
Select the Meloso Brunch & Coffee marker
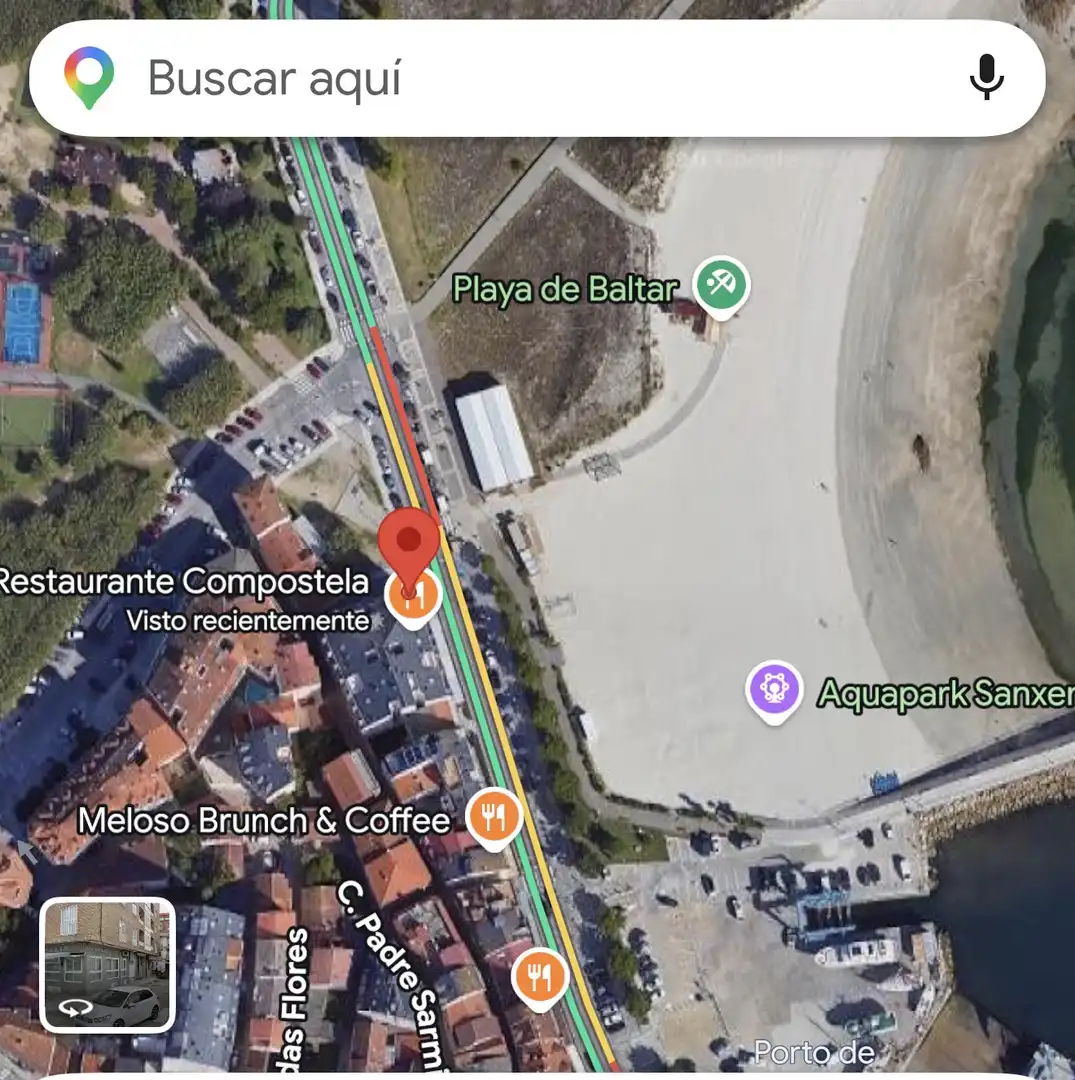[494, 818]
